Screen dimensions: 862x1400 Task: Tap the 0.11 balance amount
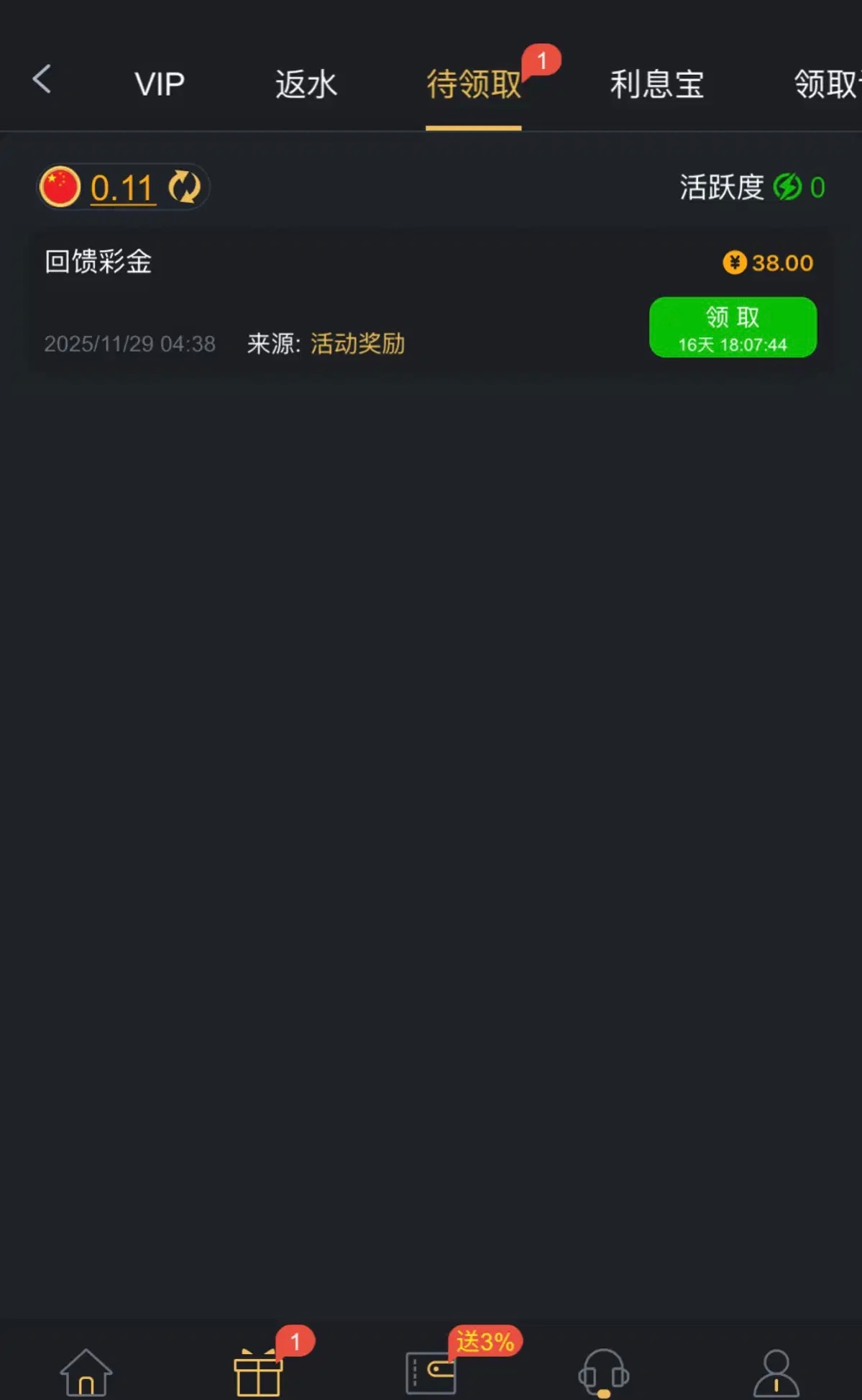pos(122,188)
